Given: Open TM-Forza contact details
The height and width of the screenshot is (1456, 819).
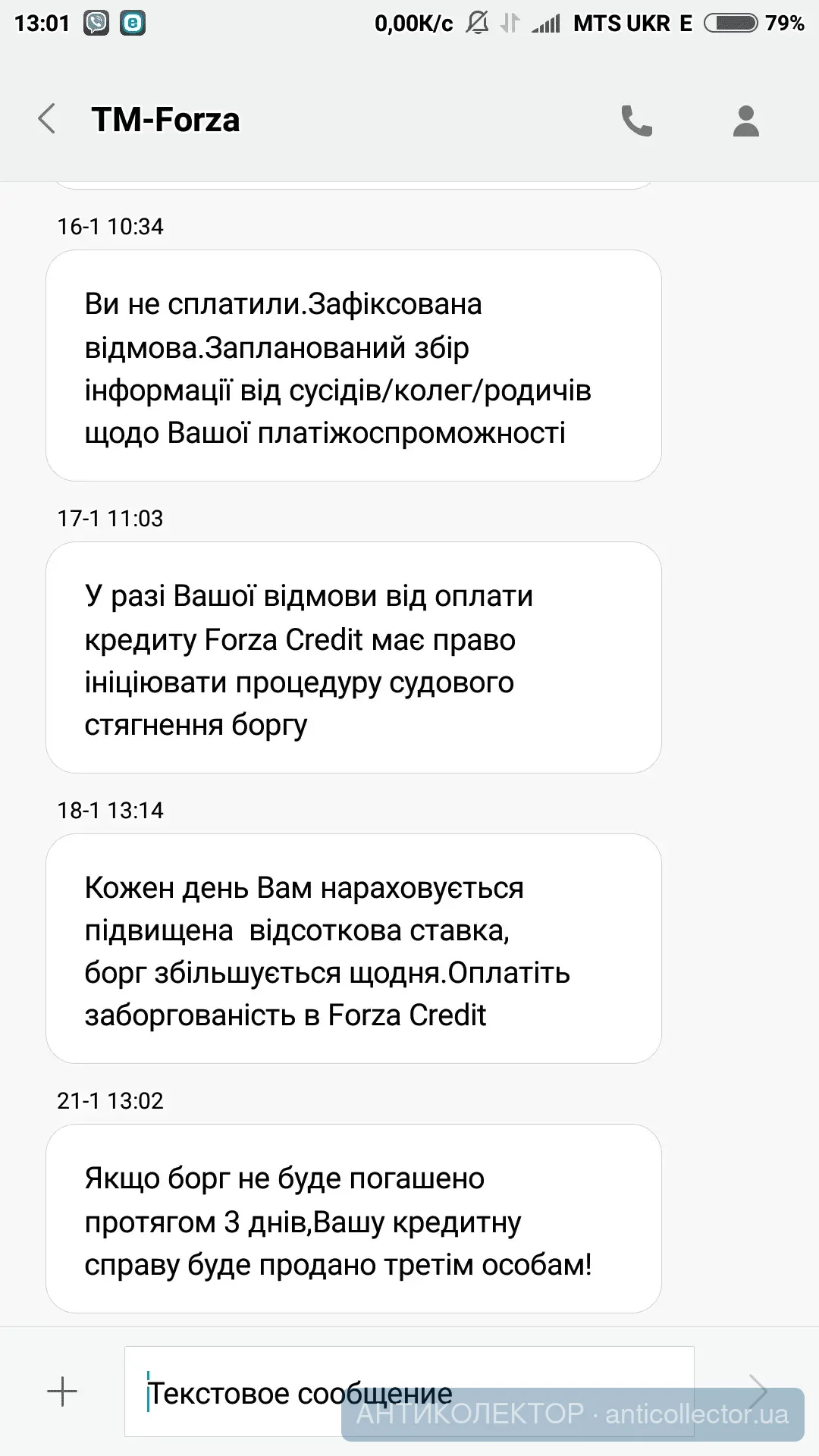Looking at the screenshot, I should 745,121.
